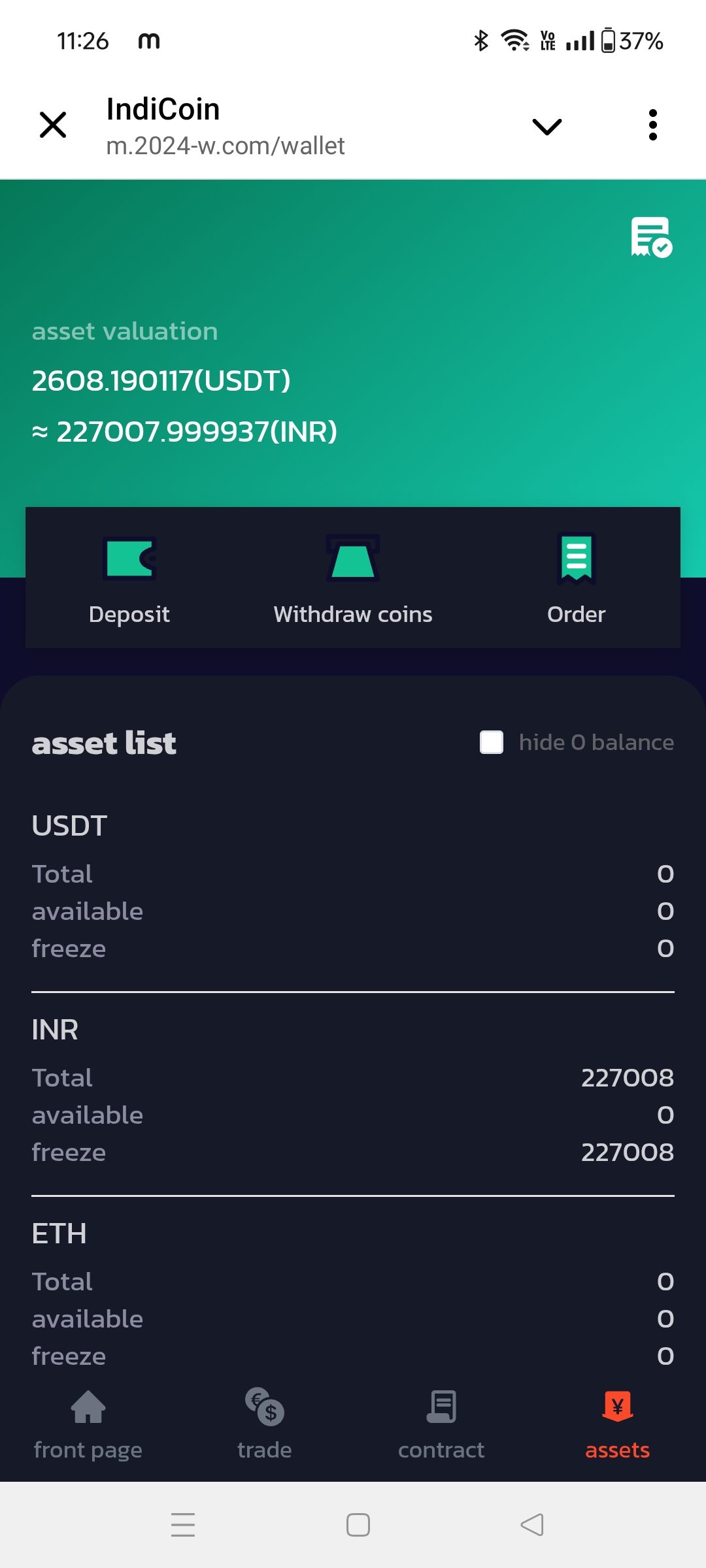706x1568 pixels.
Task: Open the contract tab
Action: 441,1424
